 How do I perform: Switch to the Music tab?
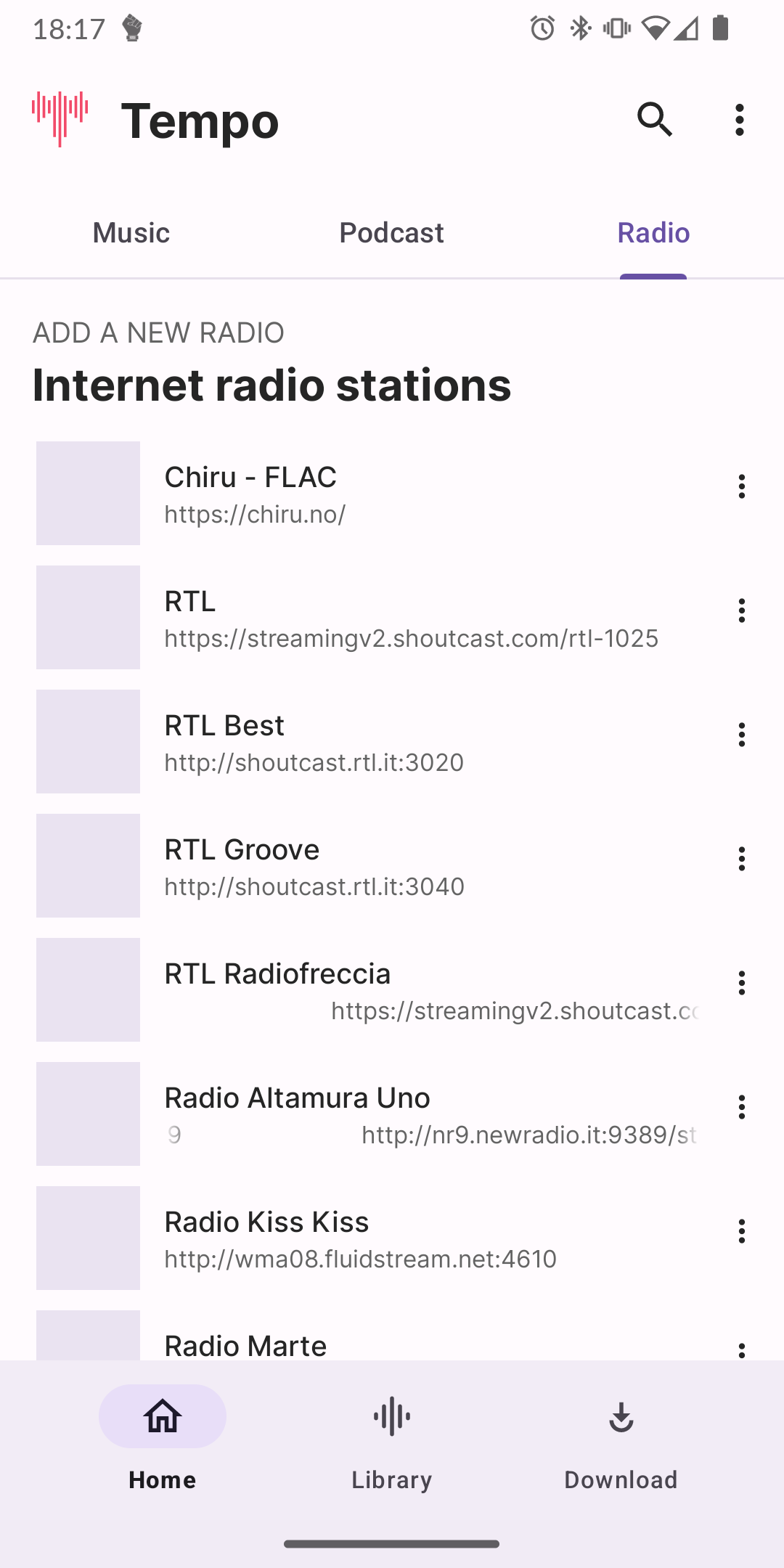click(x=131, y=233)
